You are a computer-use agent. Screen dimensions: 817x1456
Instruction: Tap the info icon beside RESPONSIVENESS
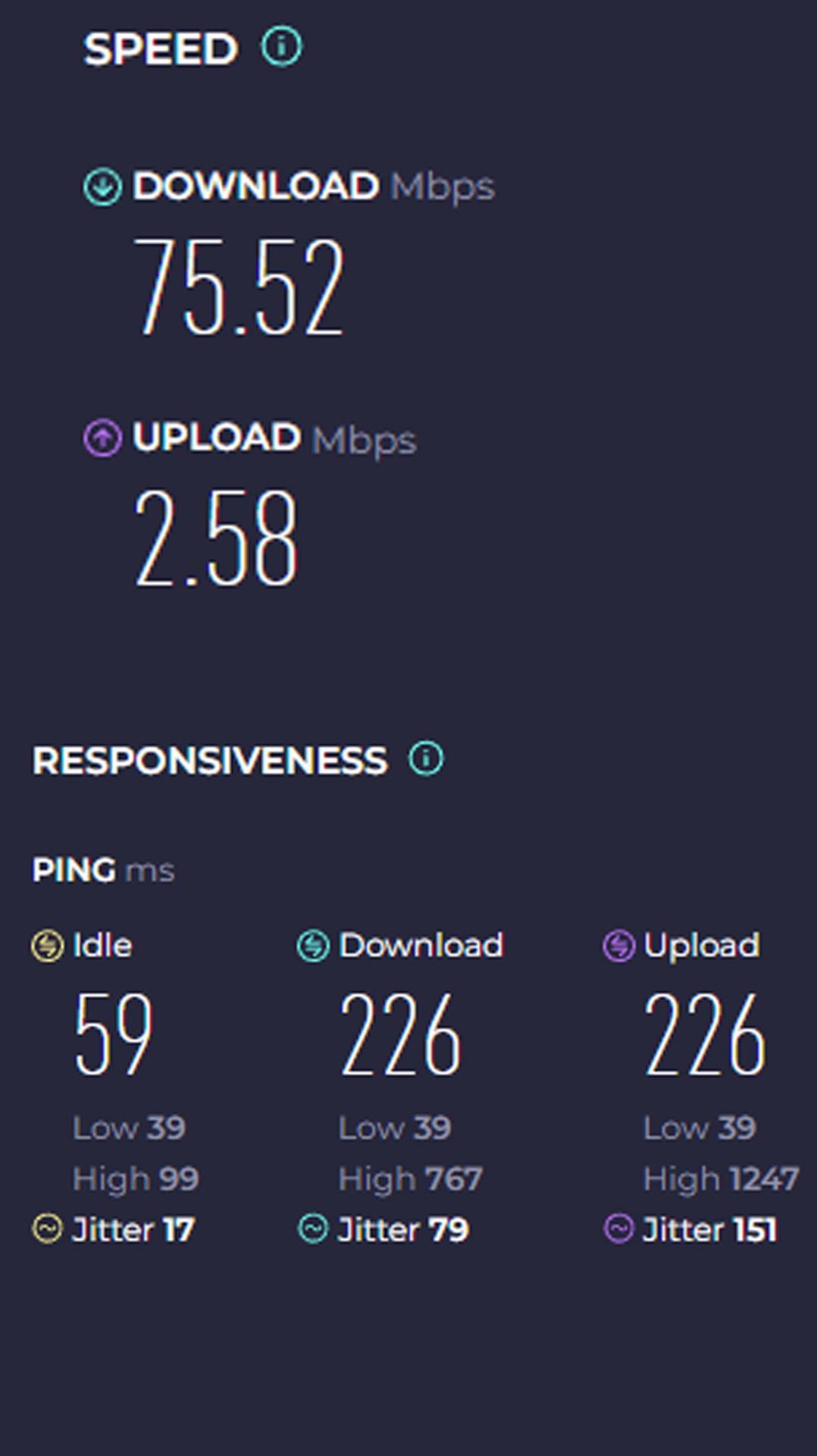[x=426, y=758]
